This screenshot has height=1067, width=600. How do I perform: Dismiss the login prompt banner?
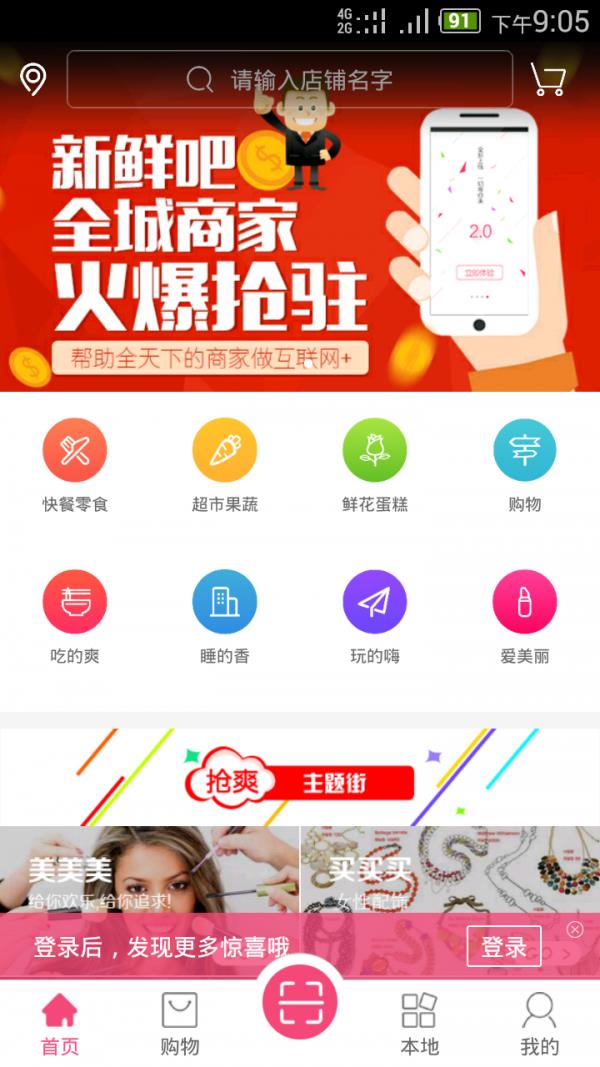tap(574, 929)
